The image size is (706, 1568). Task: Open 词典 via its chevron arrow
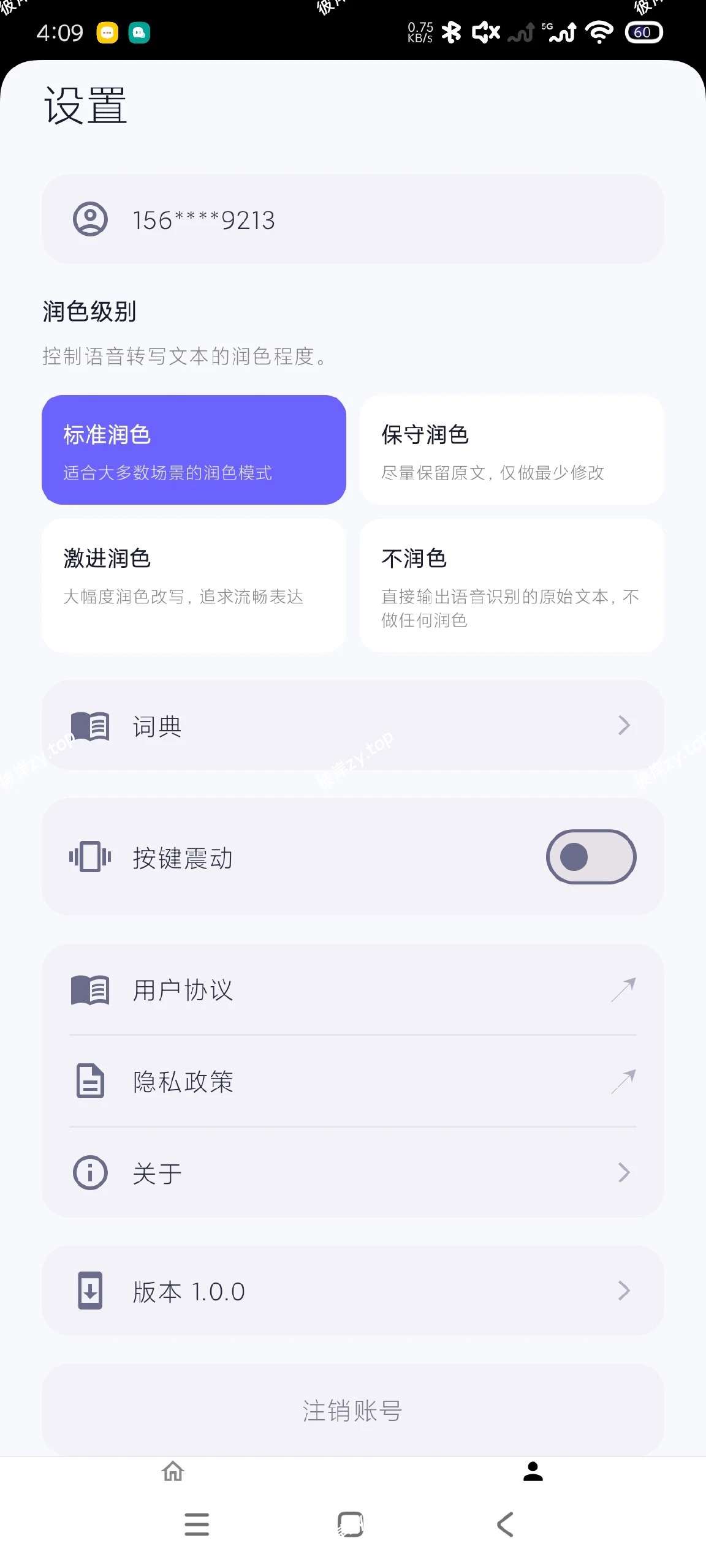(x=624, y=725)
